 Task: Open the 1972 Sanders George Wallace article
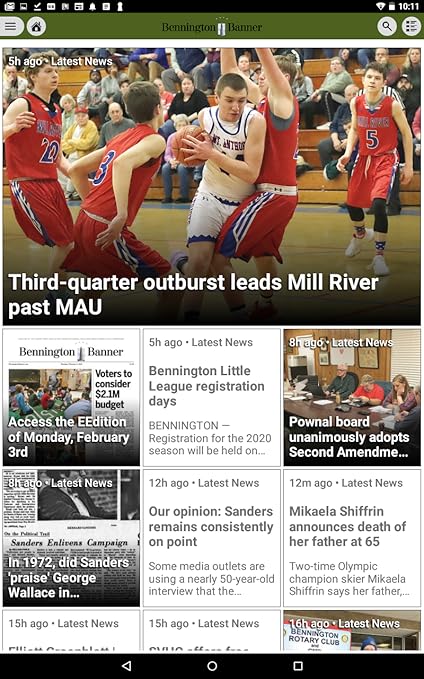(x=71, y=538)
